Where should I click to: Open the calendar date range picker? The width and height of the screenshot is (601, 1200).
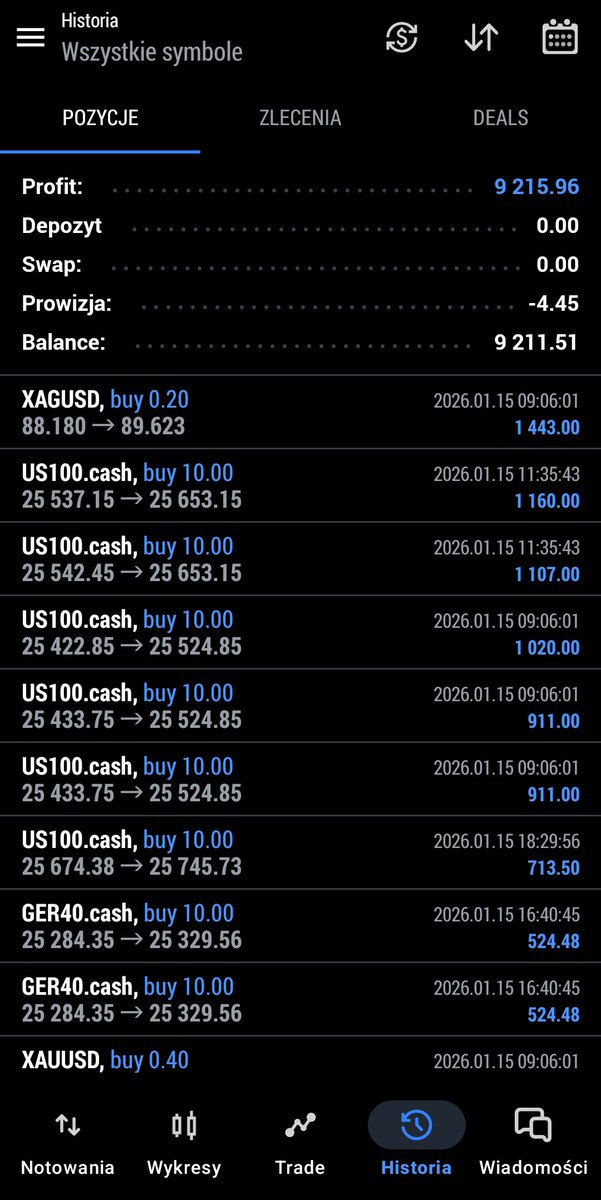point(559,38)
